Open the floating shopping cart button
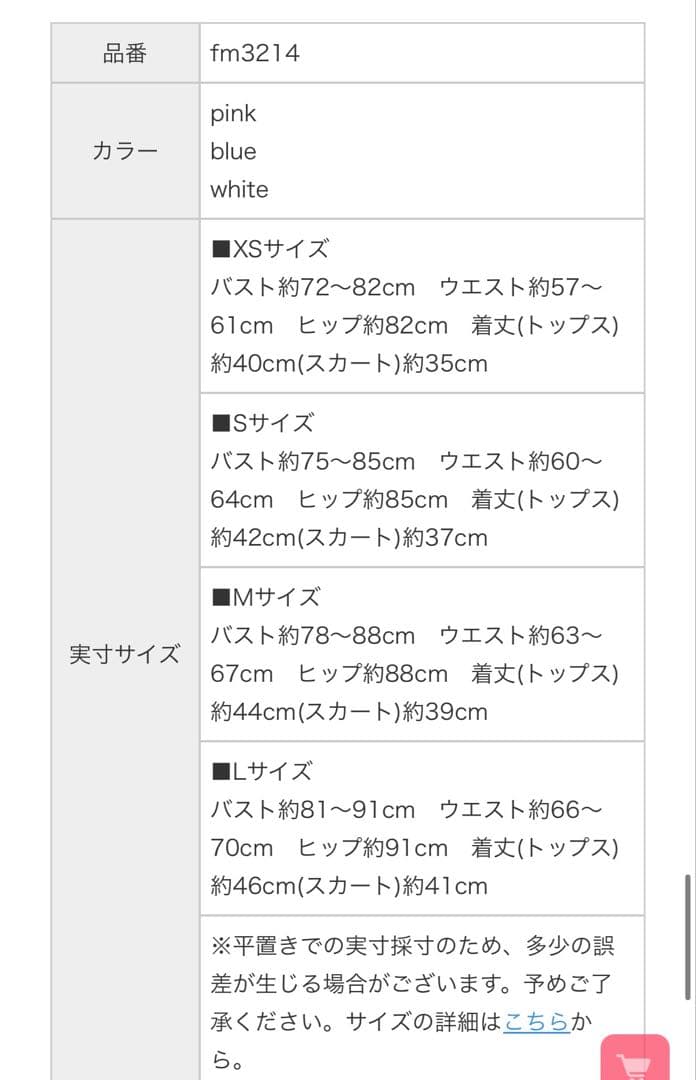This screenshot has height=1080, width=696. (x=636, y=1059)
